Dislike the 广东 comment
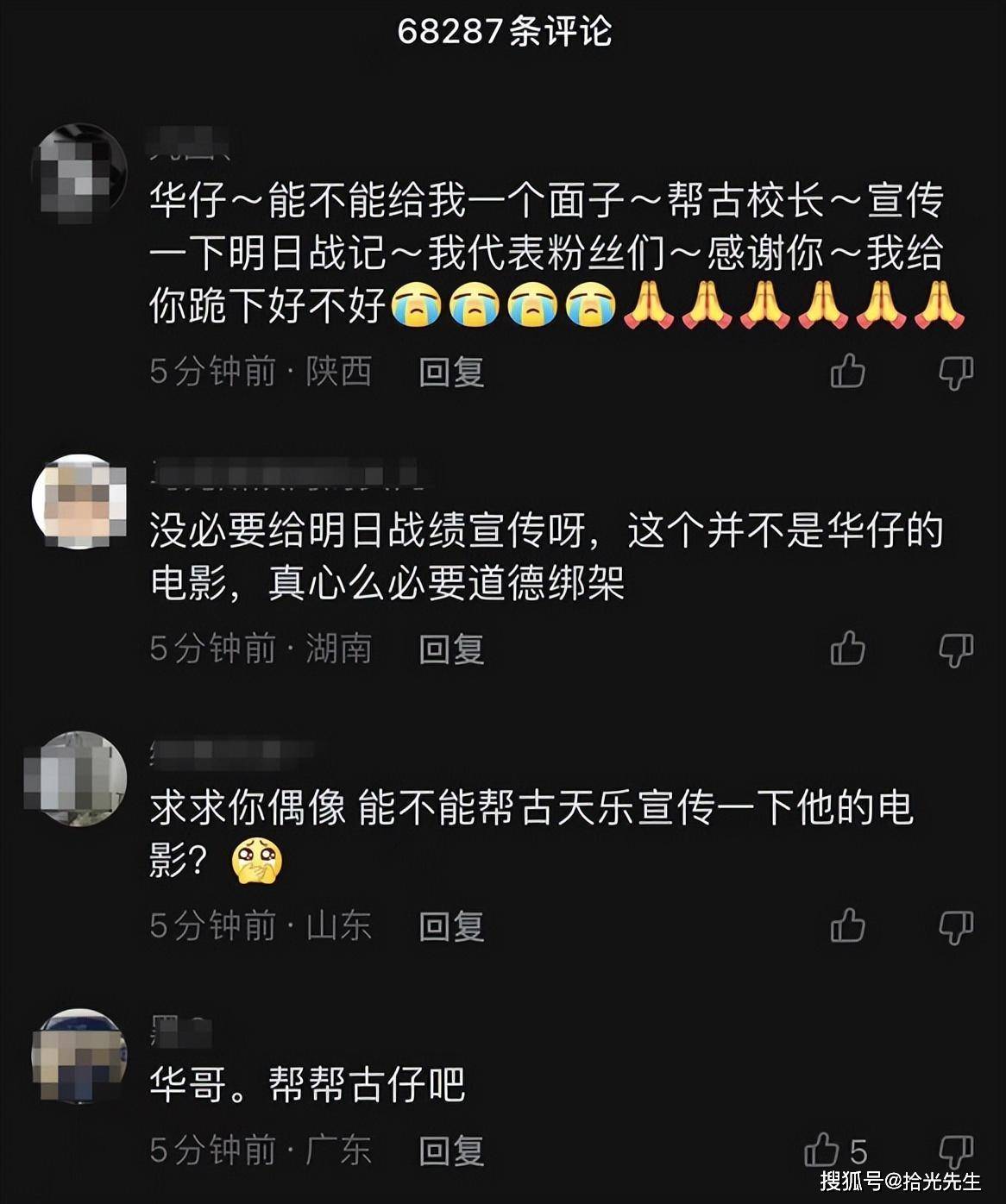This screenshot has width=1006, height=1204. [956, 1151]
